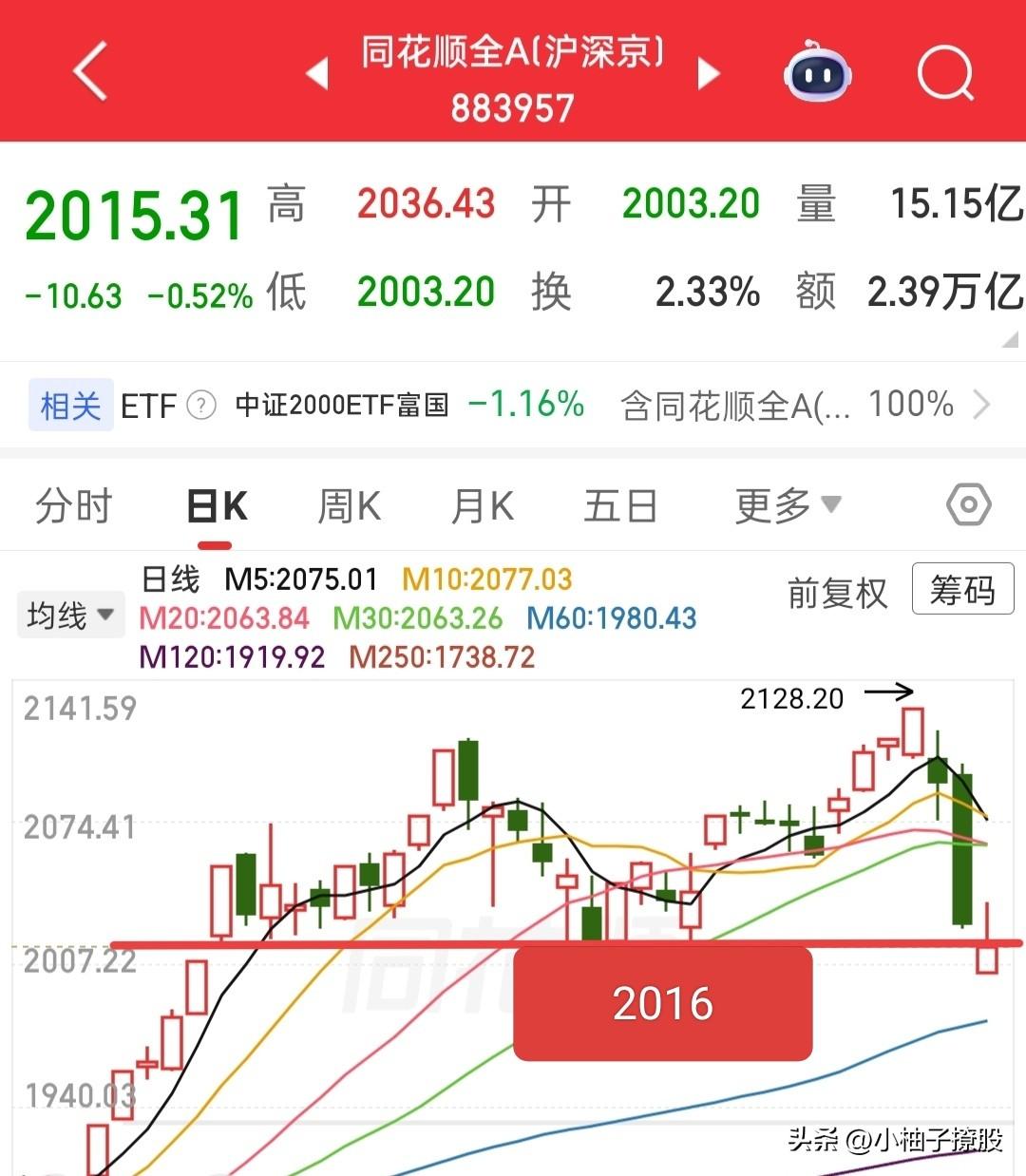Expand the related ETF row chevron
This screenshot has width=1026, height=1176.
tap(982, 405)
